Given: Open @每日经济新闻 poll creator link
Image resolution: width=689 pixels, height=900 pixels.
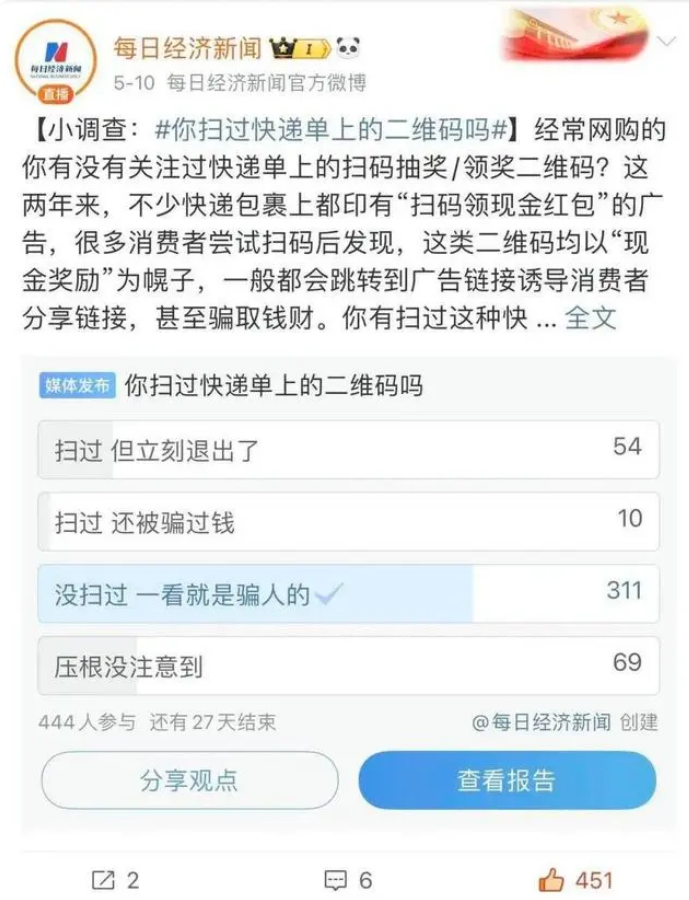Looking at the screenshot, I should (541, 722).
